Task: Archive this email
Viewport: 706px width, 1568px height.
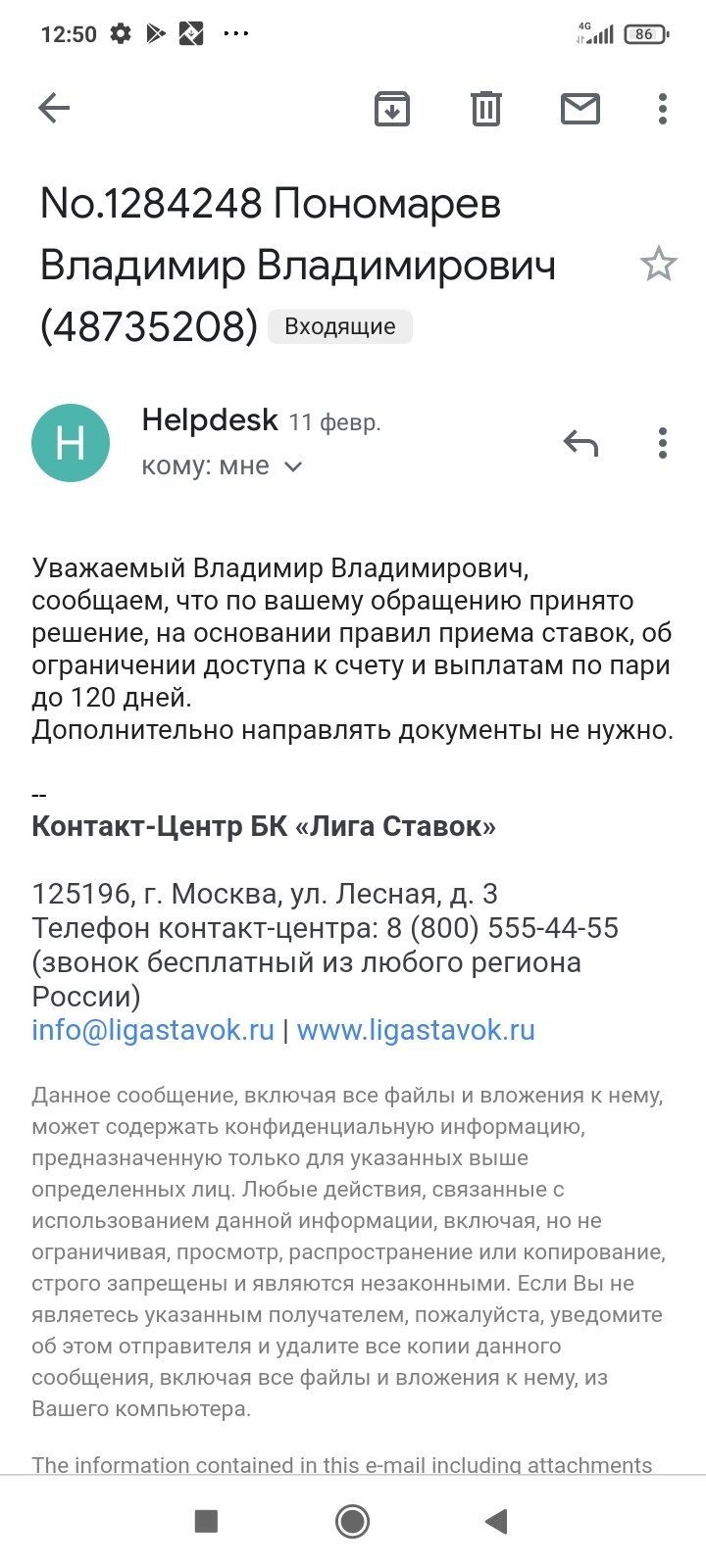Action: [x=392, y=108]
